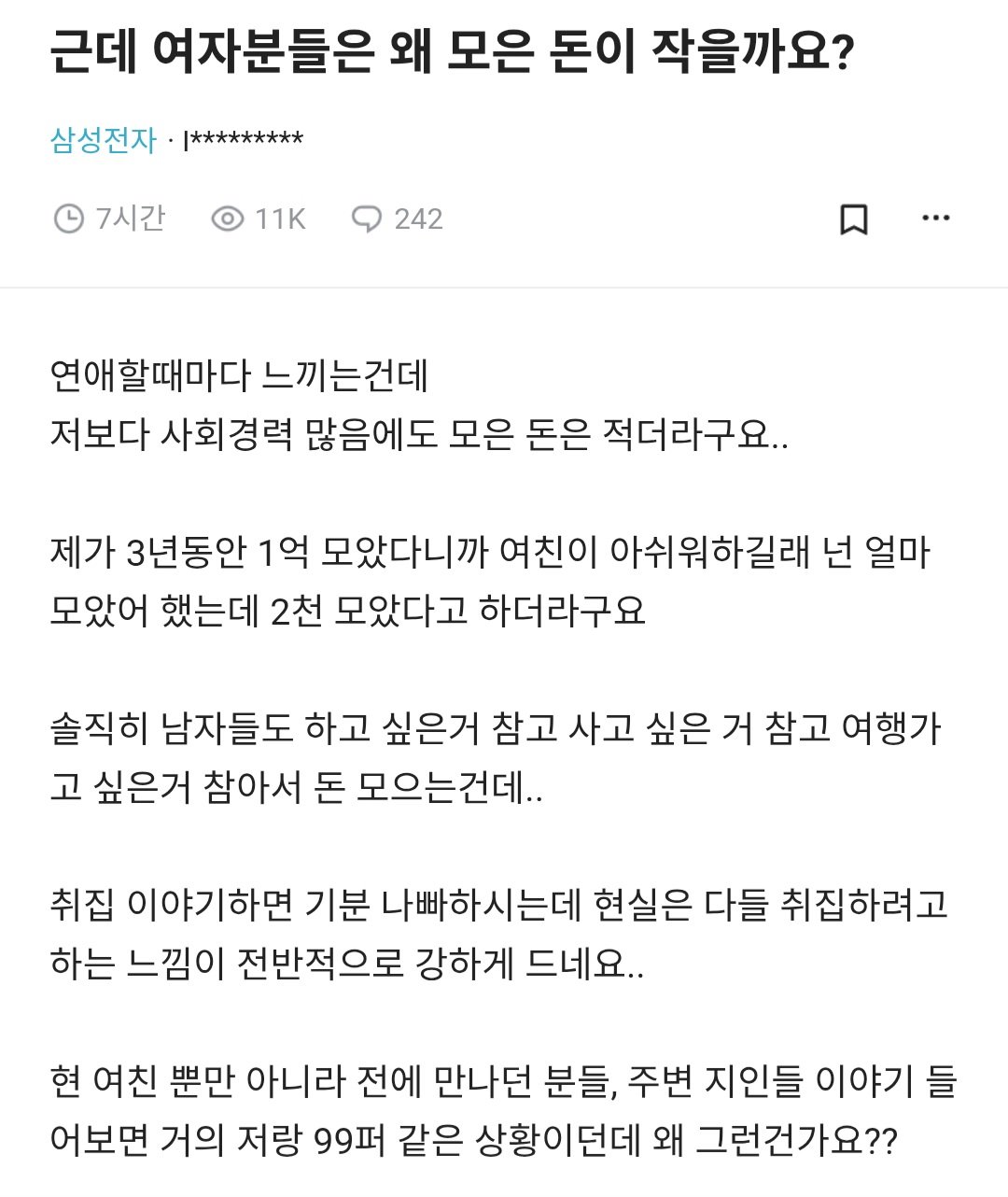
Task: Tap the clock icon beside 7시간
Action: [x=66, y=219]
